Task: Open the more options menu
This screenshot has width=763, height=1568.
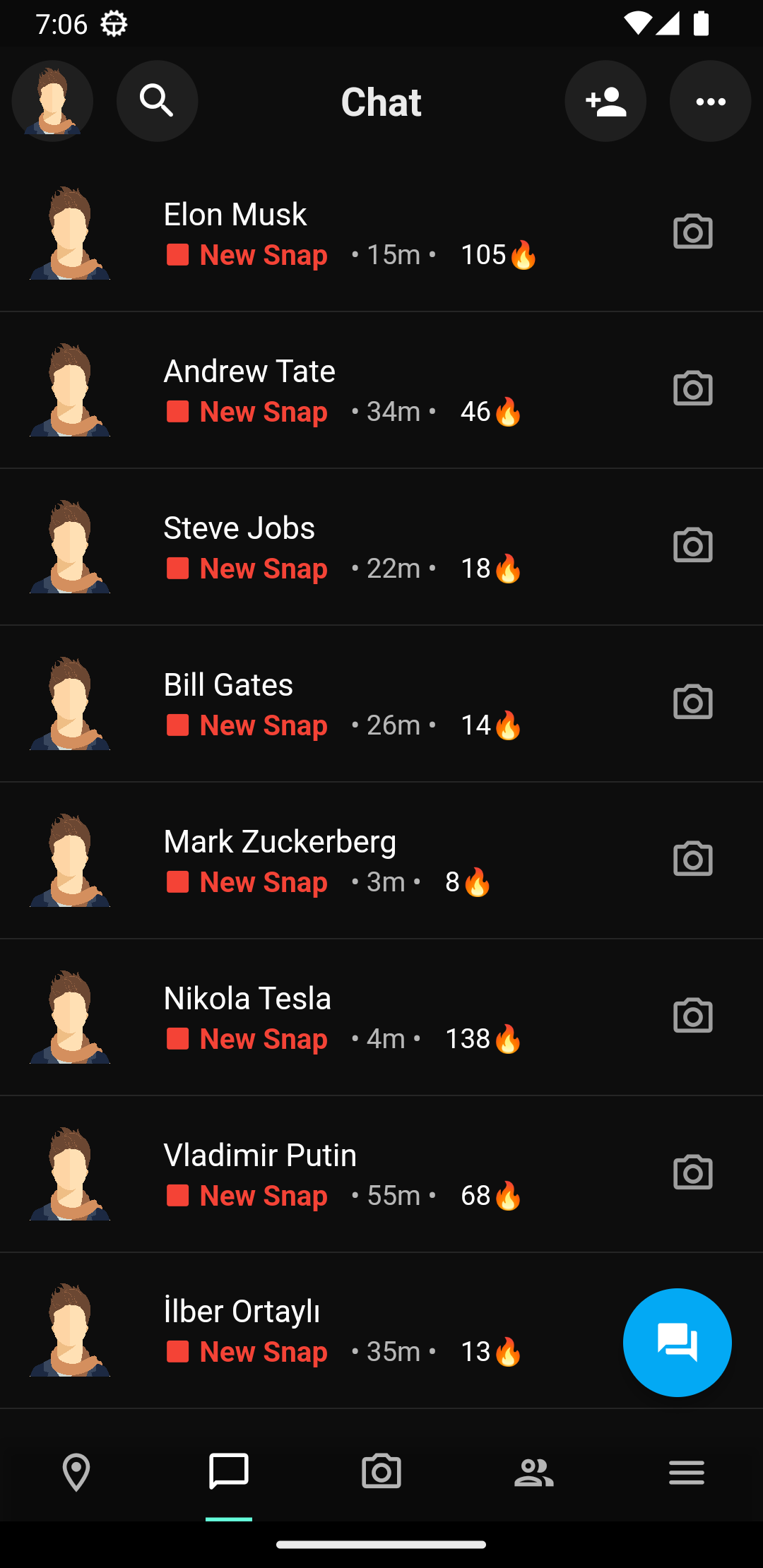Action: coord(710,101)
